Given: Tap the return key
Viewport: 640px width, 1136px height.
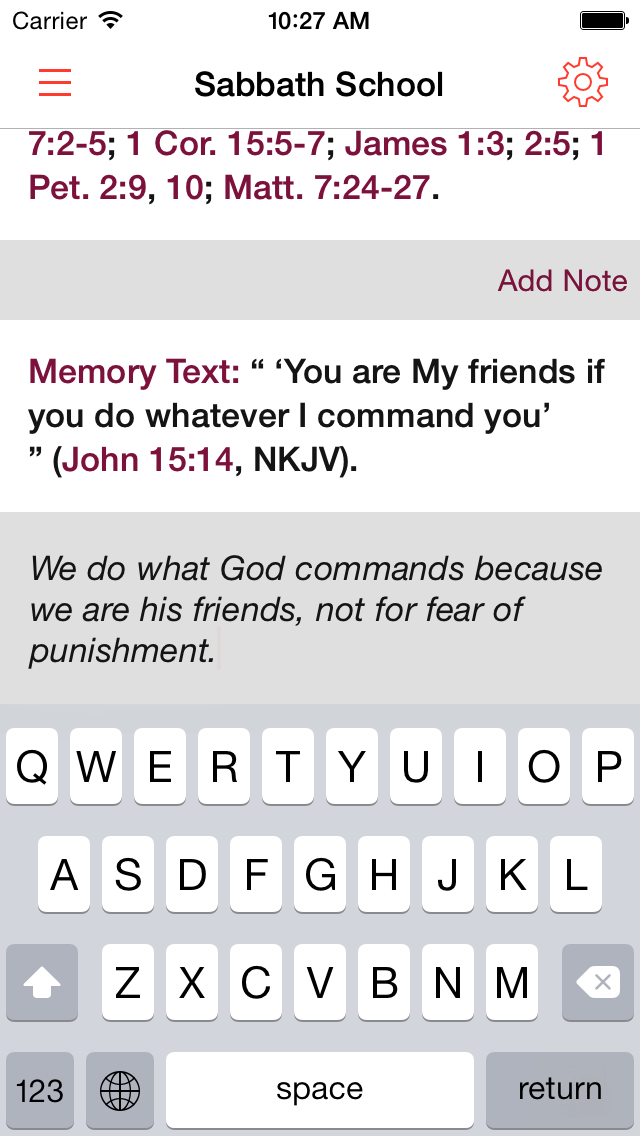Looking at the screenshot, I should (x=559, y=1089).
